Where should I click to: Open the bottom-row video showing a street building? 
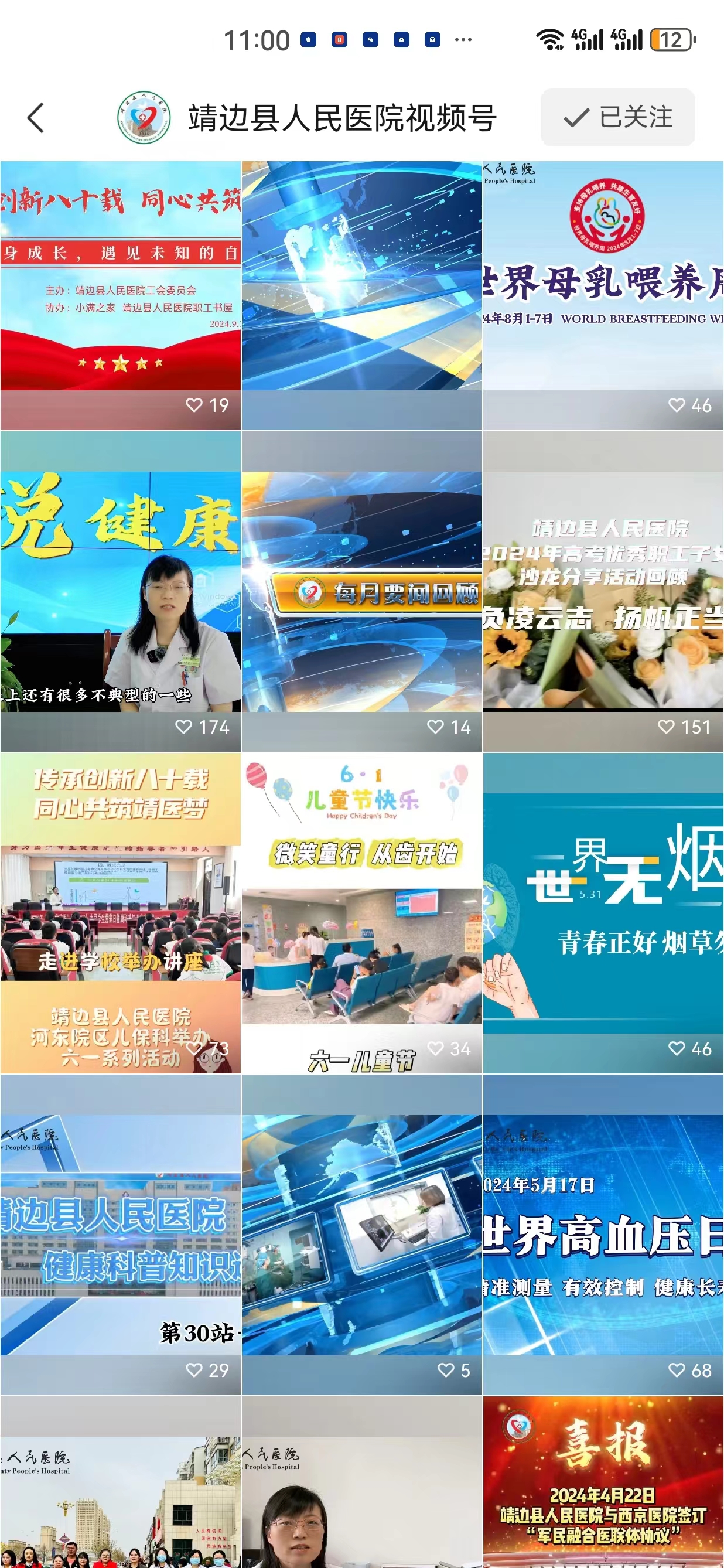pos(121,1491)
